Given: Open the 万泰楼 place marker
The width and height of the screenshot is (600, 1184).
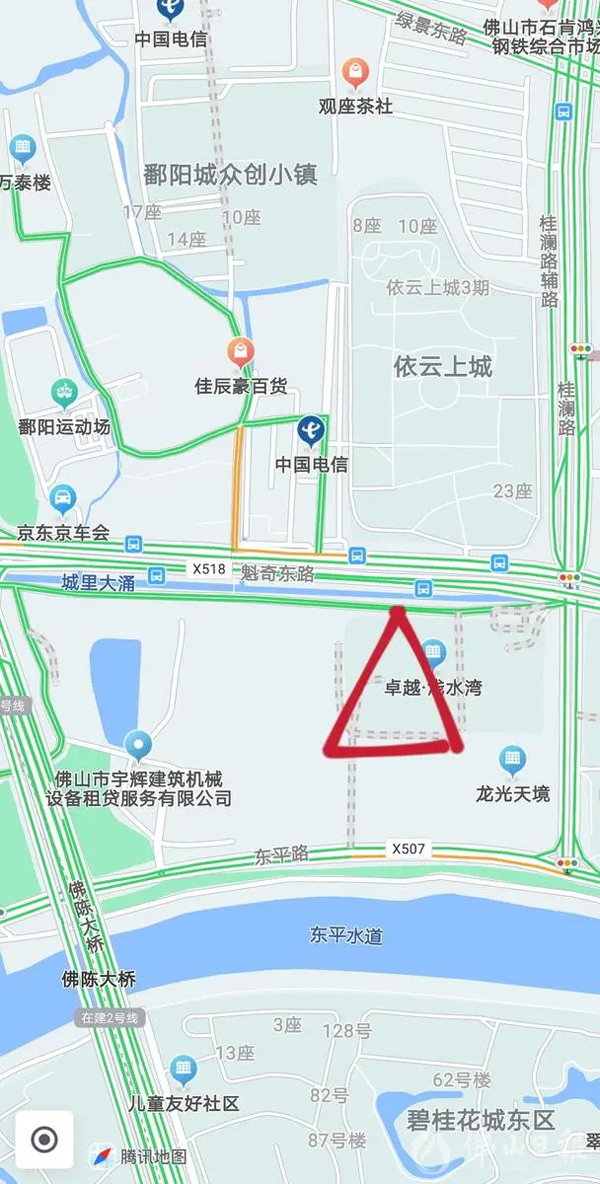Looking at the screenshot, I should pos(22,151).
